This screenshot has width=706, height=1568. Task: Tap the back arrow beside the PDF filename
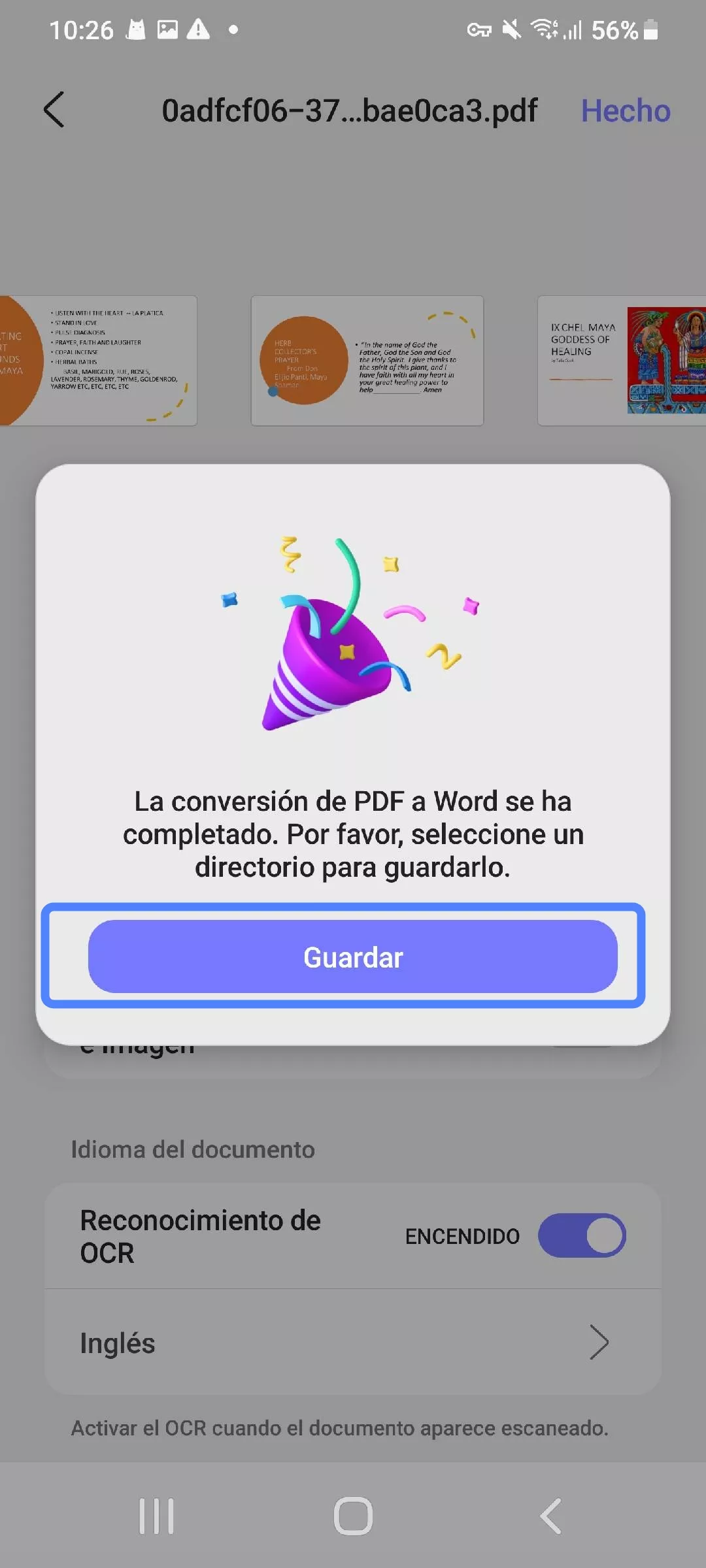click(x=55, y=111)
